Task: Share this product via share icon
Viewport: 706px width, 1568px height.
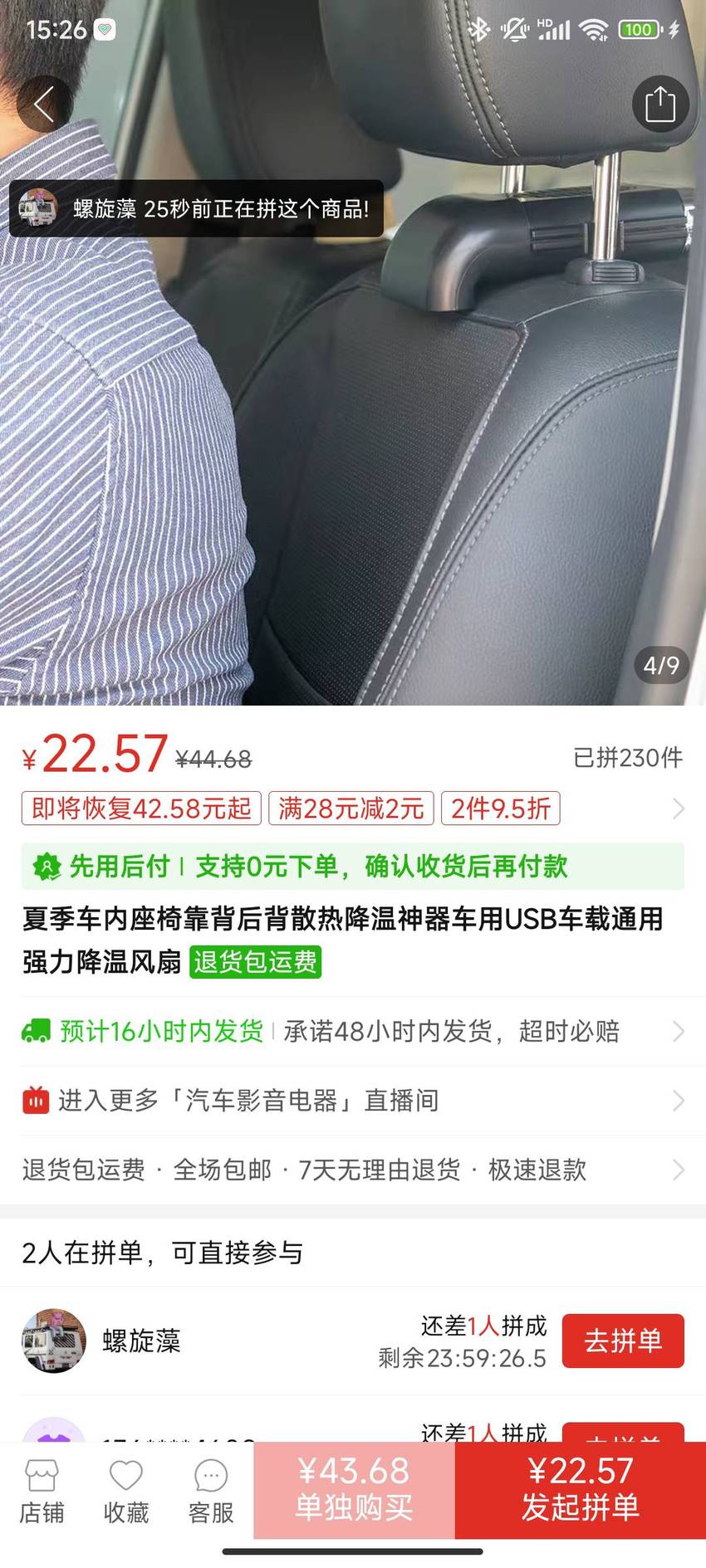Action: tap(660, 105)
